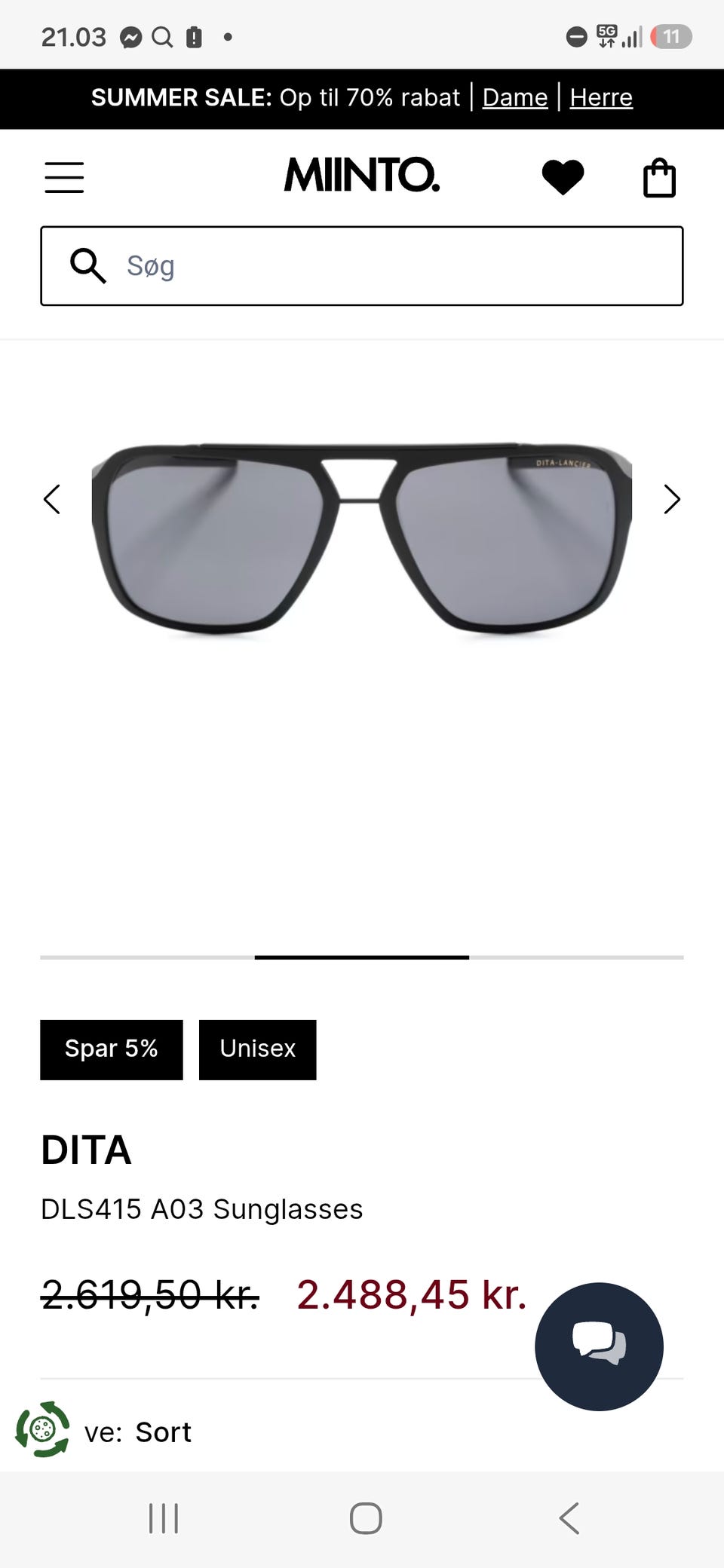Open the wishlist heart icon
This screenshot has width=724, height=1568.
pos(563,177)
